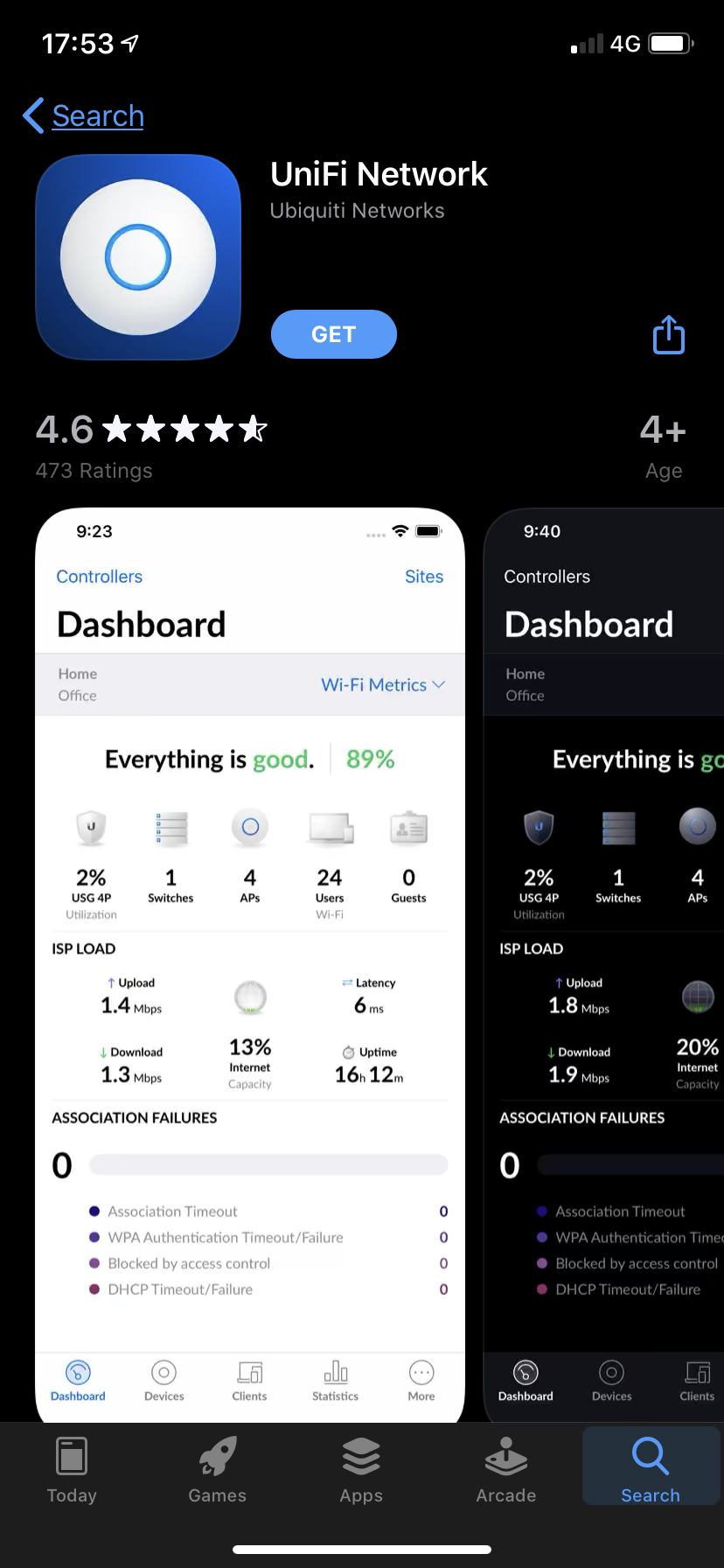Screen dimensions: 724x1568
Task: Open the light mode Dashboard screenshot
Action: [250, 964]
